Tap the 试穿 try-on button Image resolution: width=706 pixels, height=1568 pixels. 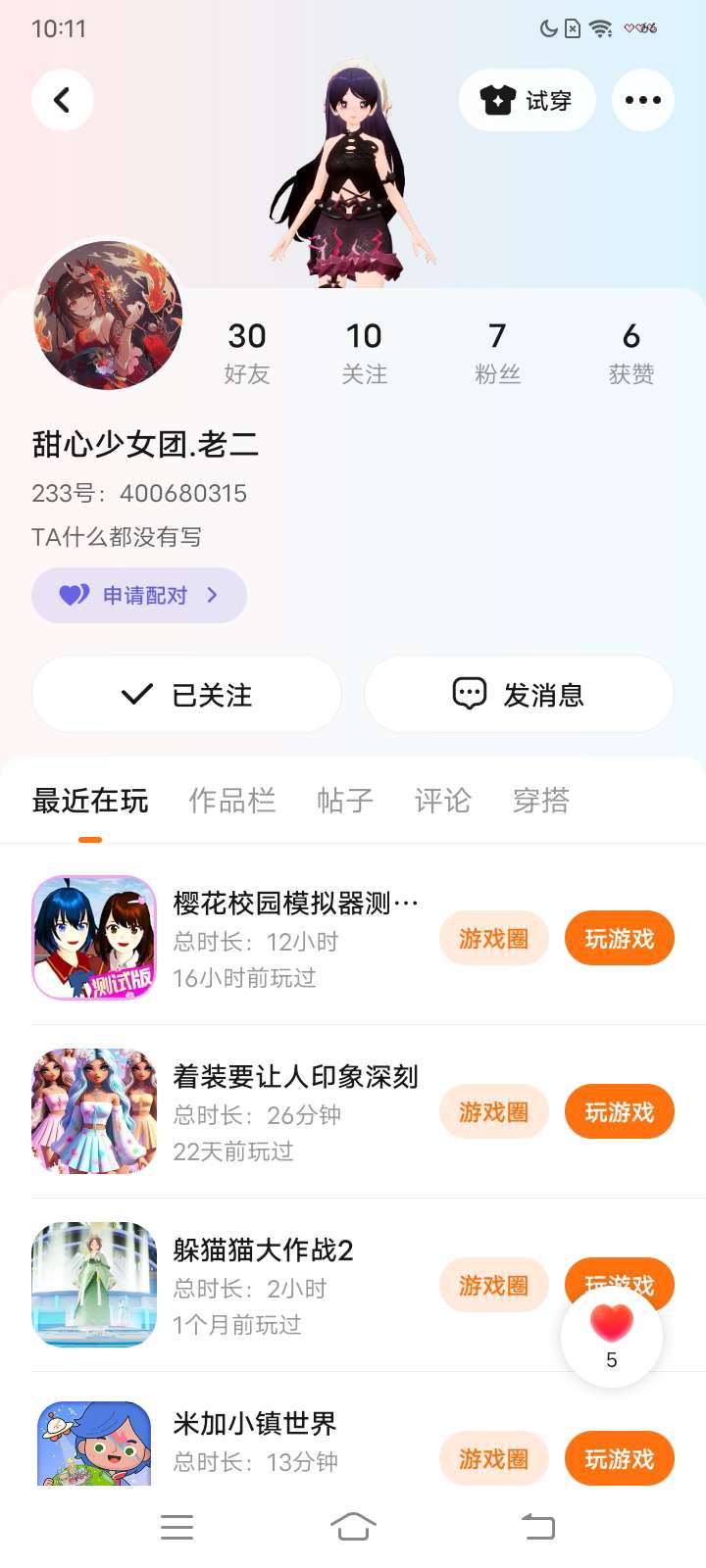coord(527,100)
